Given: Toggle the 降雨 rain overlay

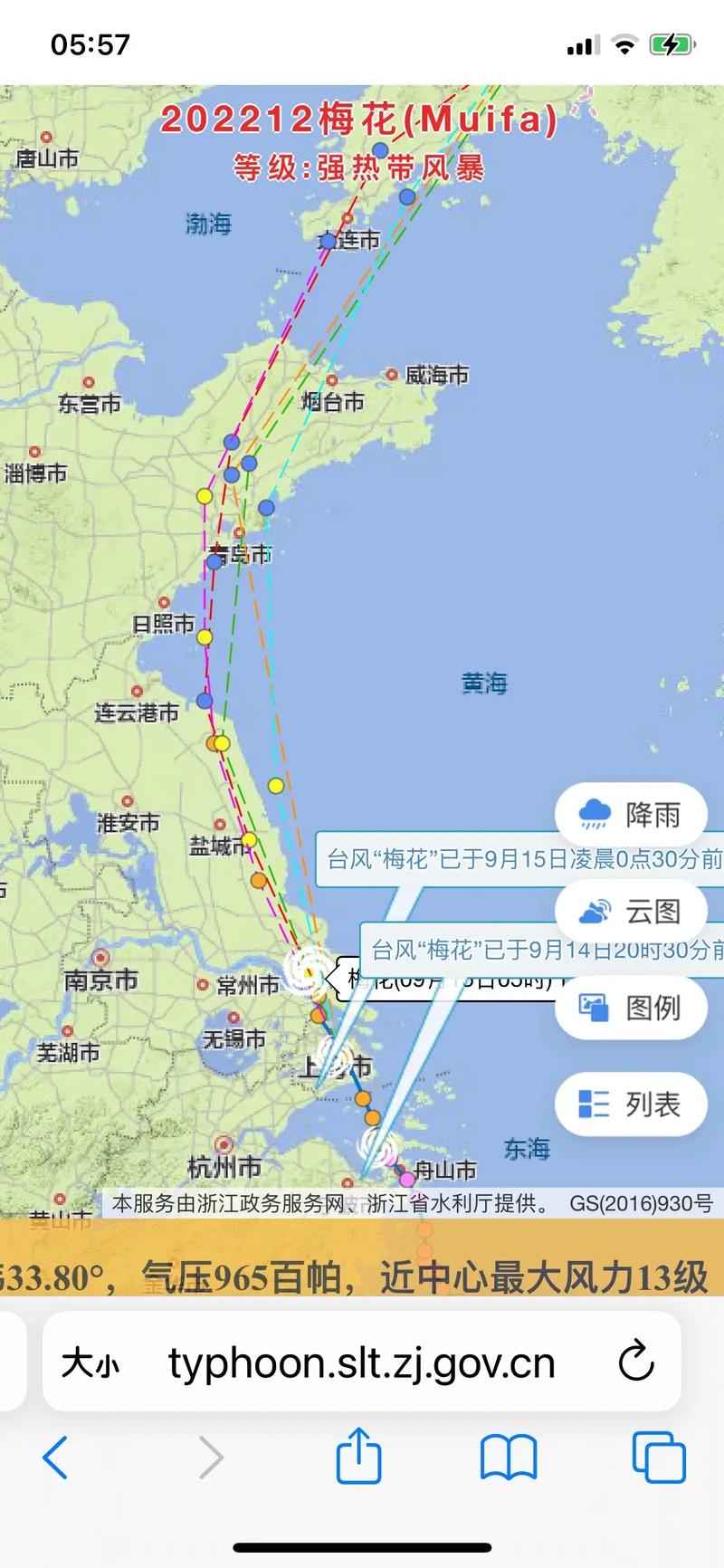Looking at the screenshot, I should pyautogui.click(x=631, y=815).
